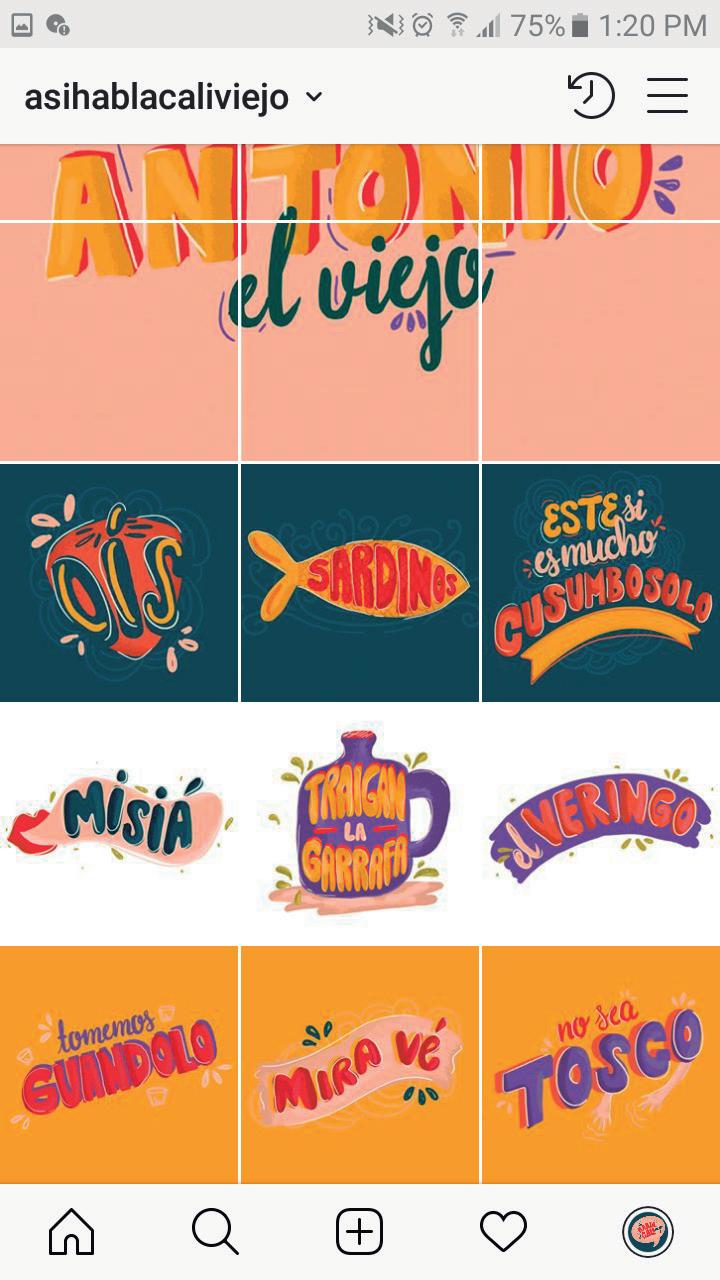The image size is (720, 1280).
Task: Open the Misiá post
Action: point(119,824)
